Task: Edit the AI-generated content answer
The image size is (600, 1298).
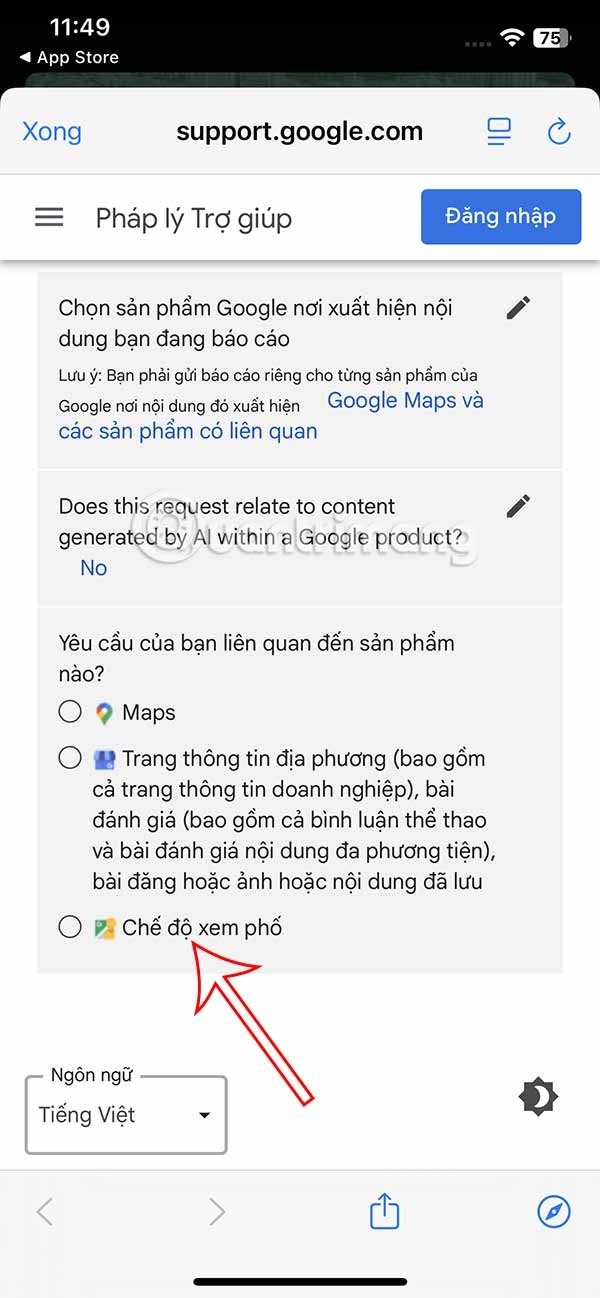Action: [518, 506]
